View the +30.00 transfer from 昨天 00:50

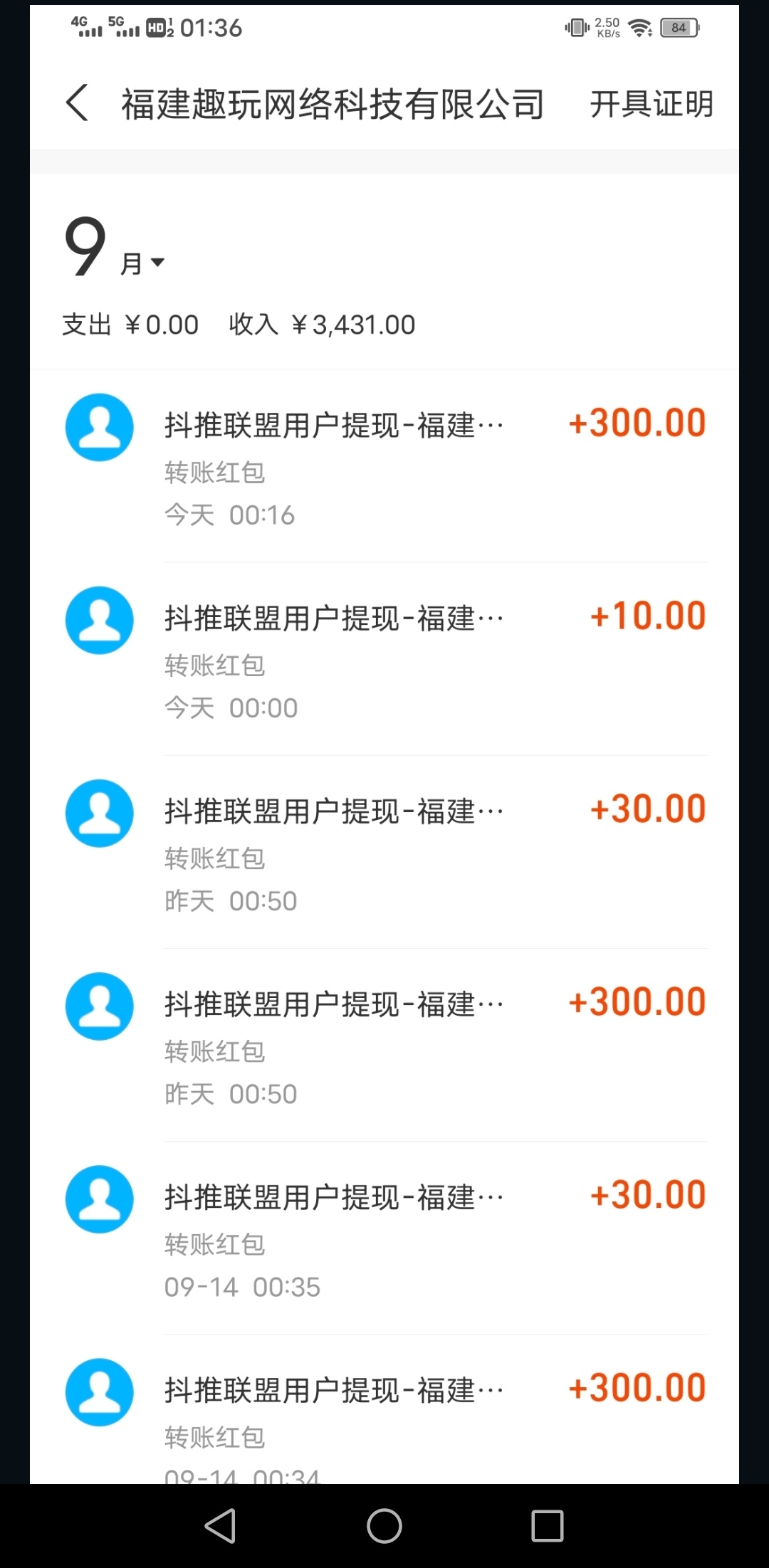click(x=384, y=852)
